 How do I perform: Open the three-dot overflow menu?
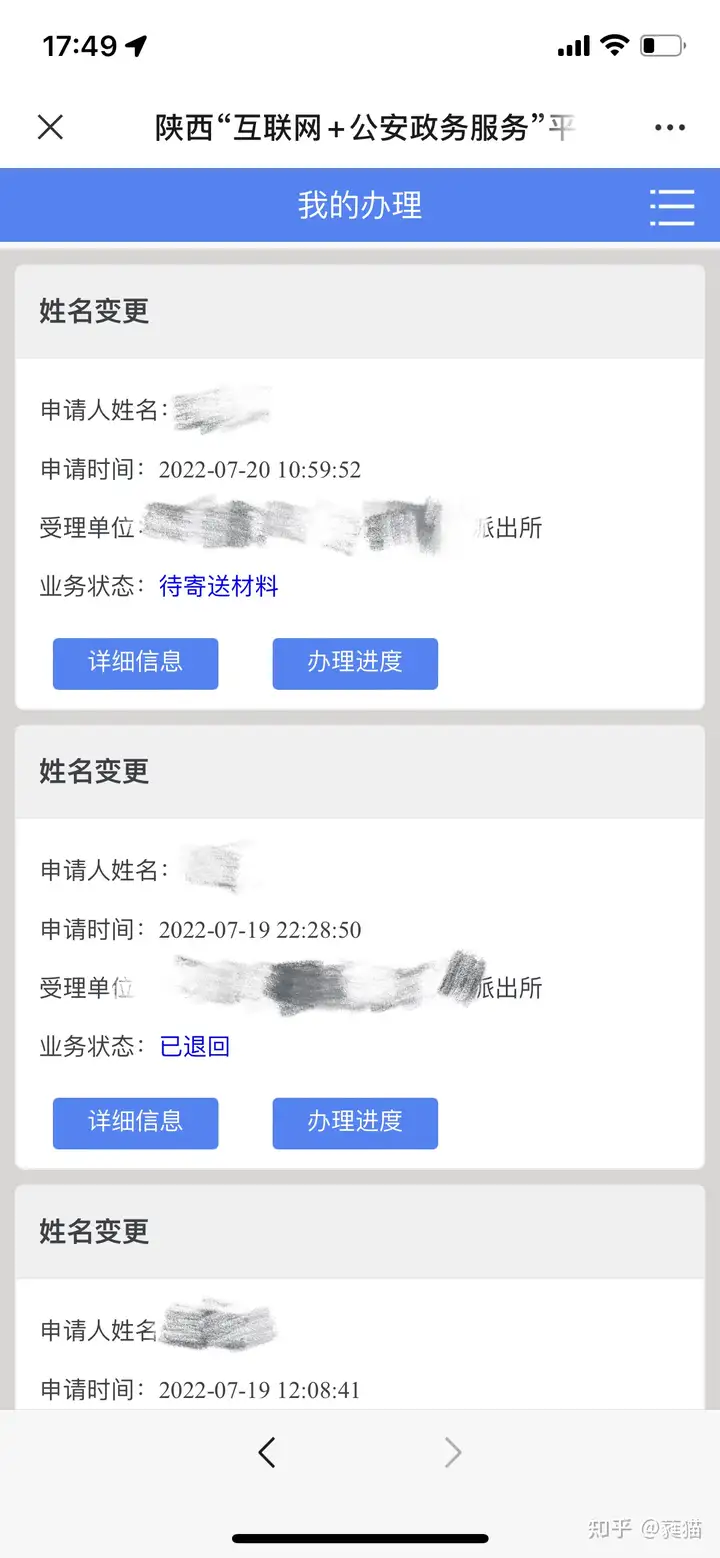point(669,128)
